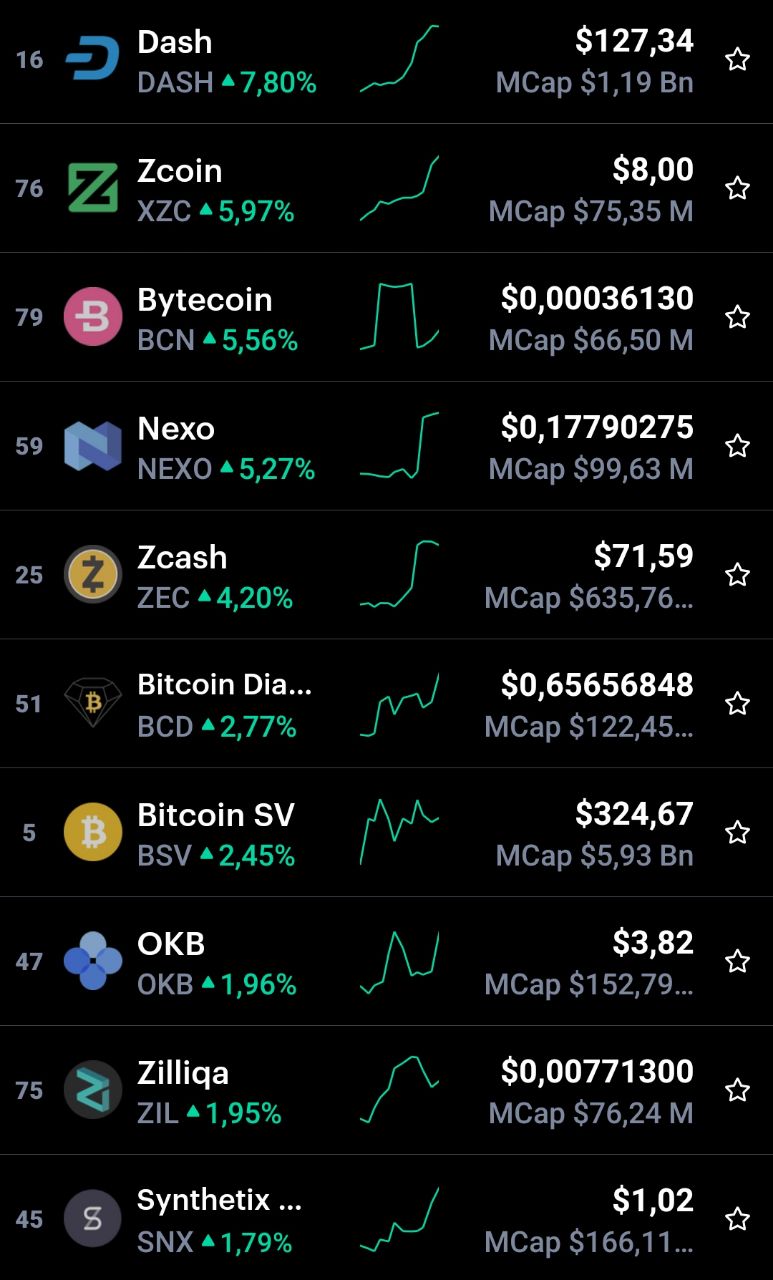Viewport: 773px width, 1280px height.
Task: Open Zcash ZEC details
Action: click(386, 575)
